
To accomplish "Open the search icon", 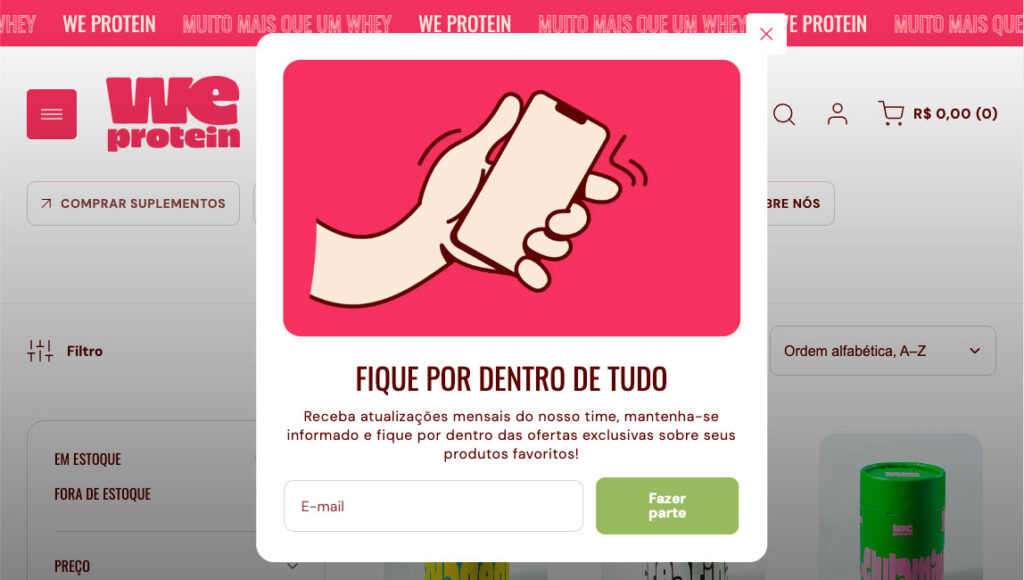I will pos(784,114).
